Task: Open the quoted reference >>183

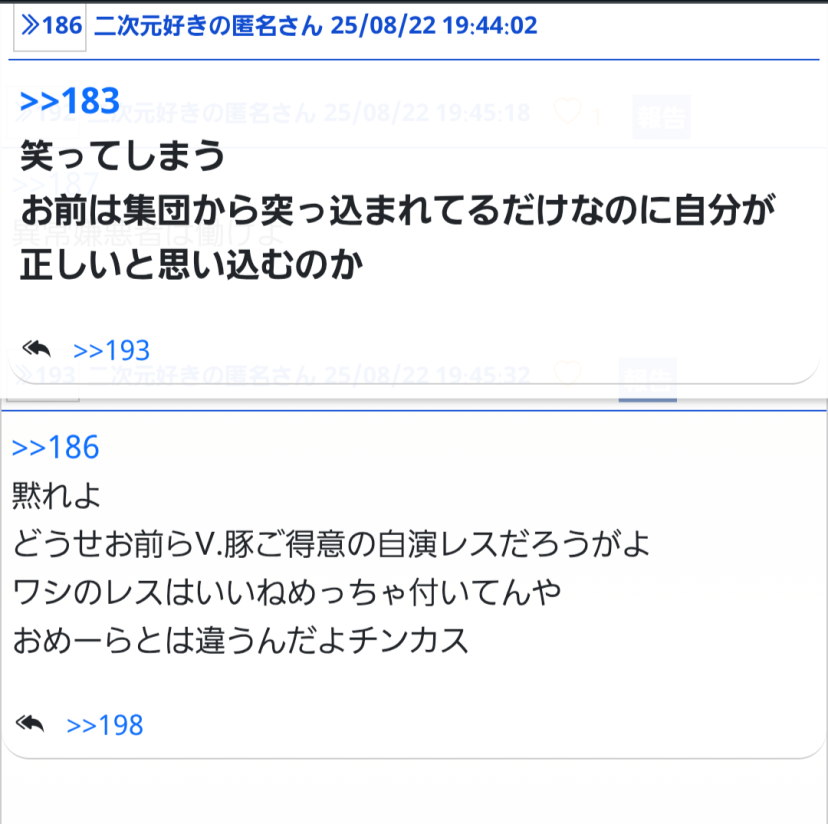Action: click(69, 100)
